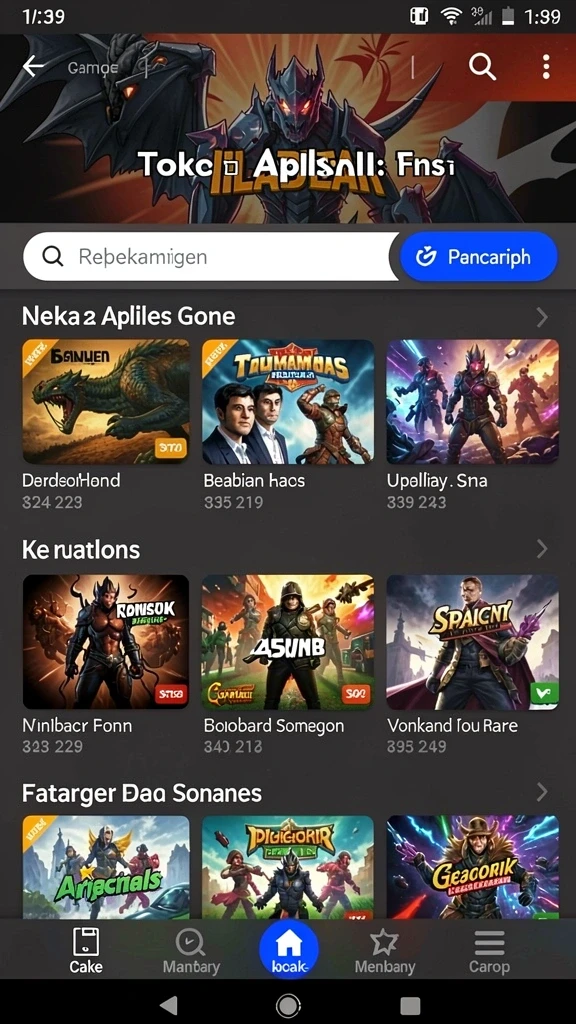
Task: Switch to the Cake tab
Action: click(86, 950)
